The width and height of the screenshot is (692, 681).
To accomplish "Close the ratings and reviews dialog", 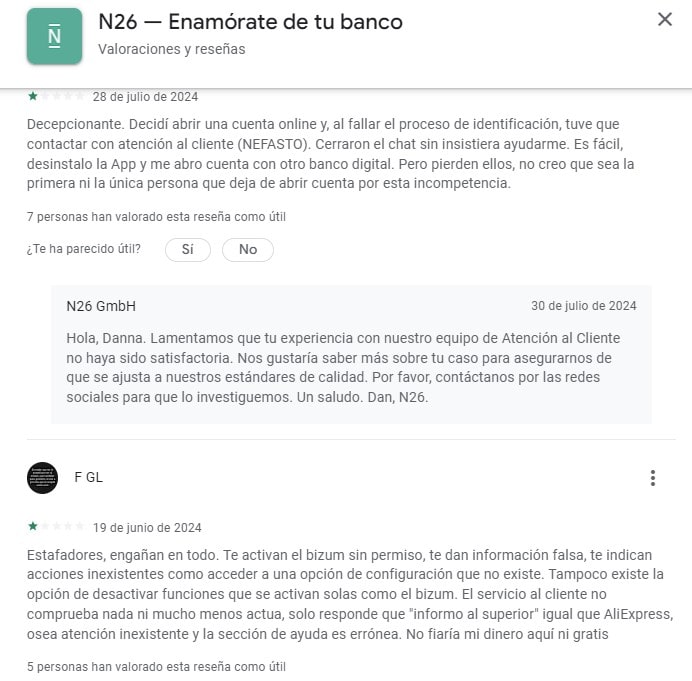I will point(665,19).
